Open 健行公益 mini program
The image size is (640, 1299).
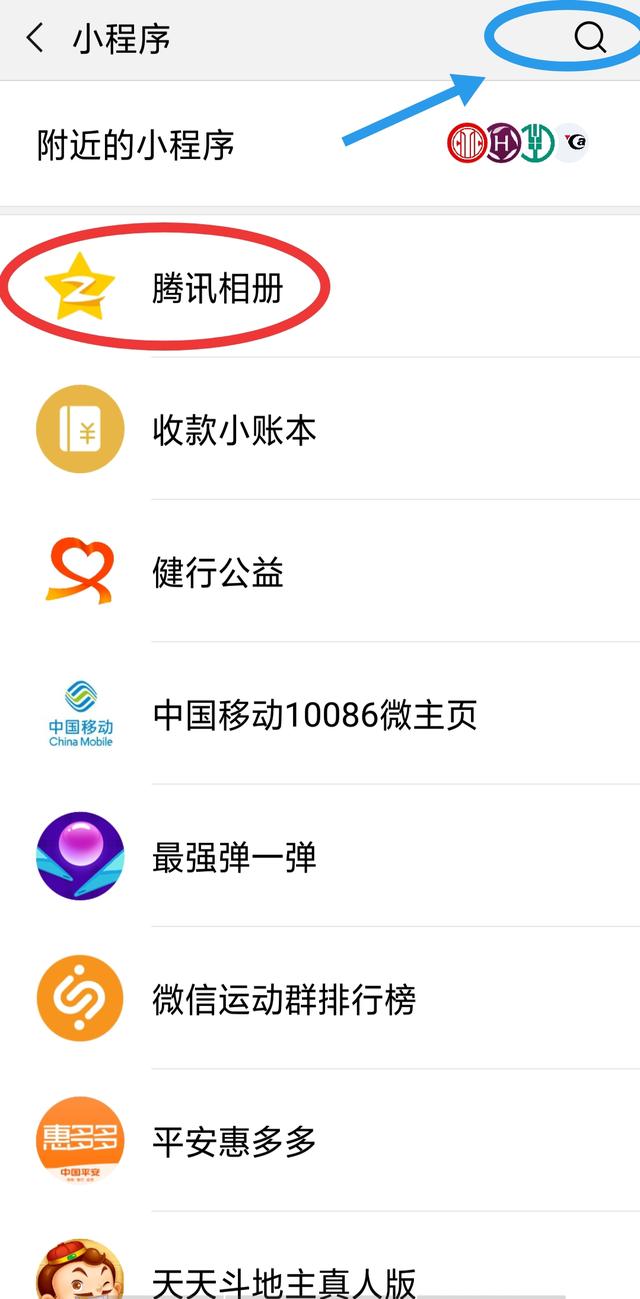[x=218, y=573]
